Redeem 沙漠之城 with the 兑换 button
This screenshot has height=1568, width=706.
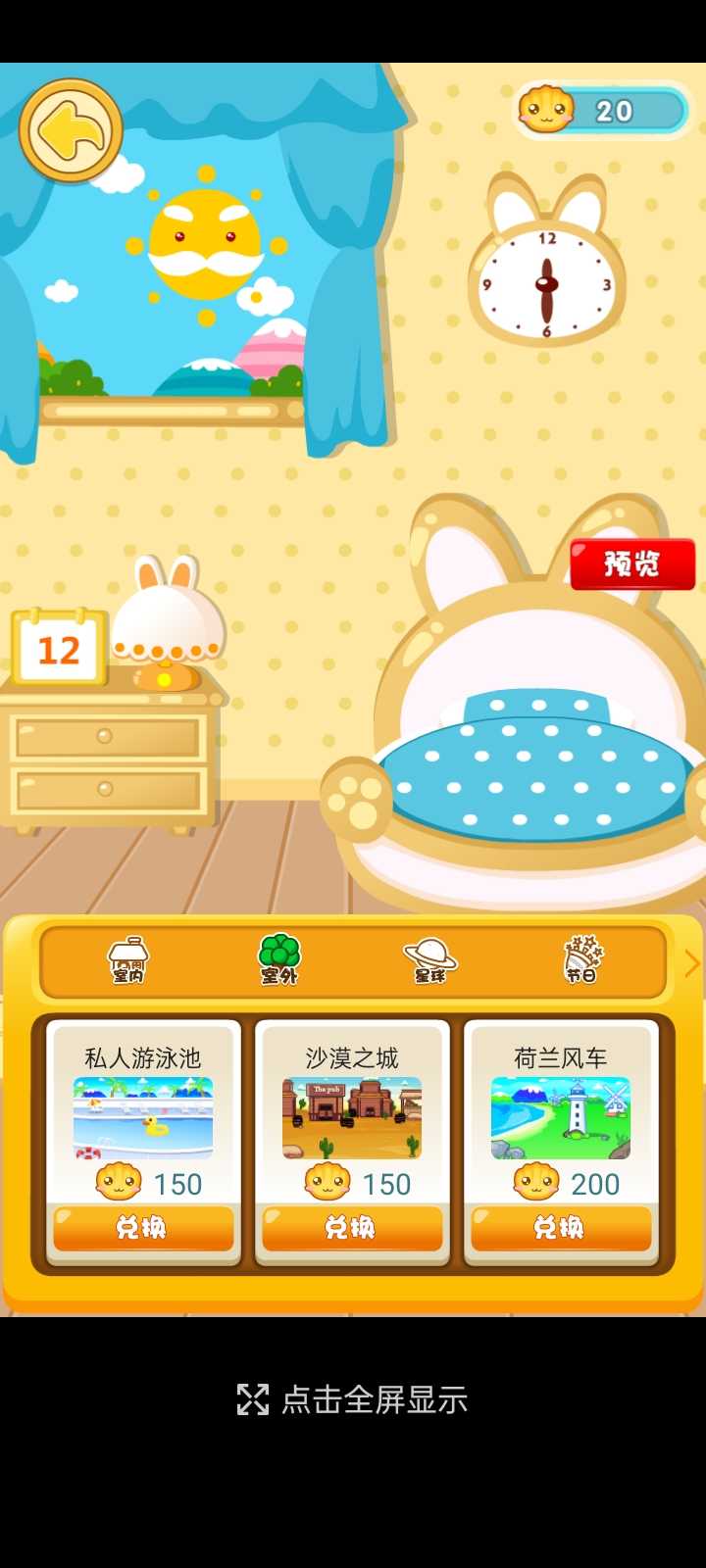352,1228
